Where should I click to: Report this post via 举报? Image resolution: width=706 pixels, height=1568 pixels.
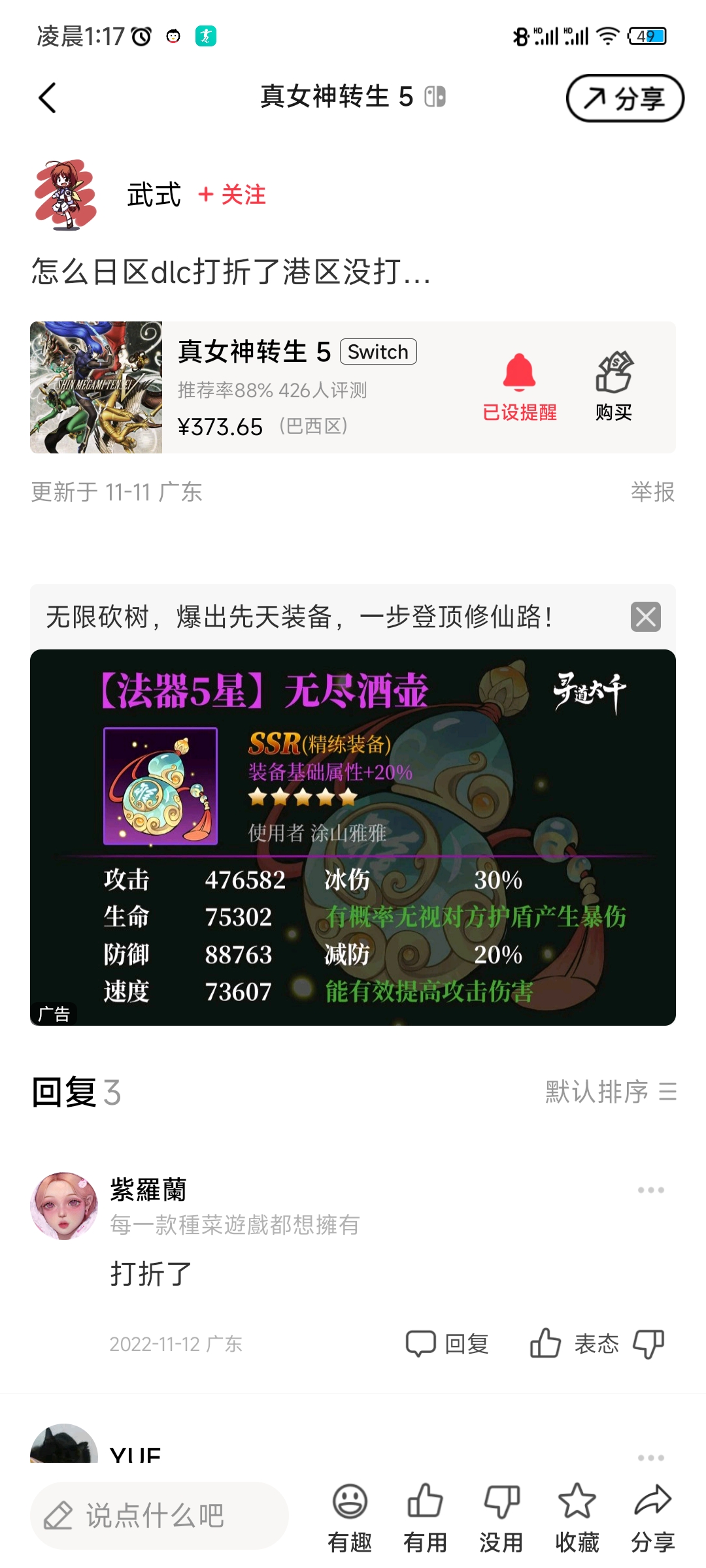click(652, 492)
